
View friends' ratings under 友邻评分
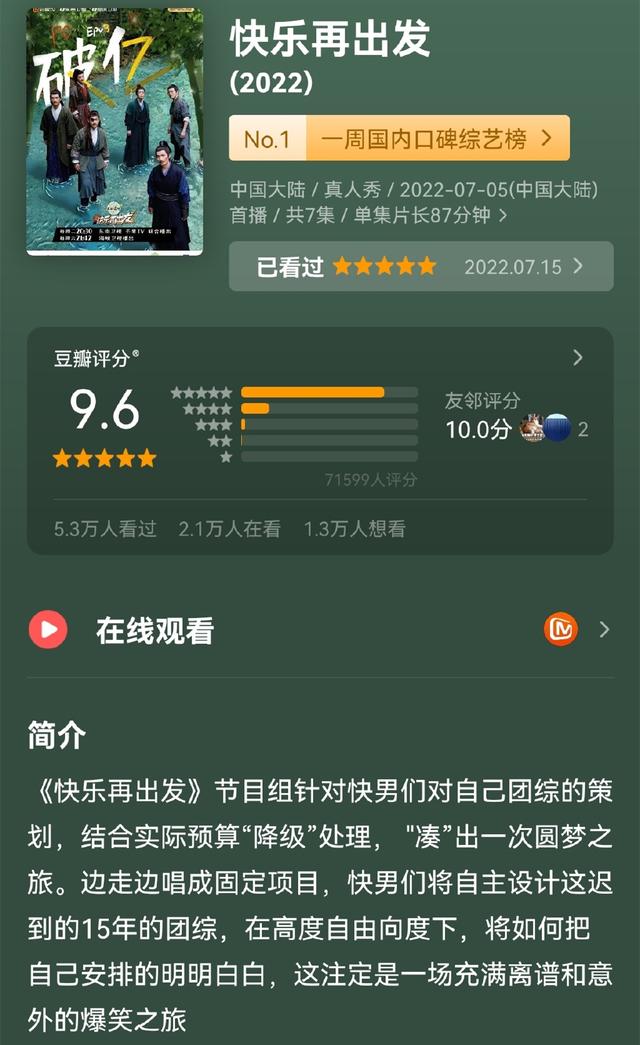(x=517, y=417)
